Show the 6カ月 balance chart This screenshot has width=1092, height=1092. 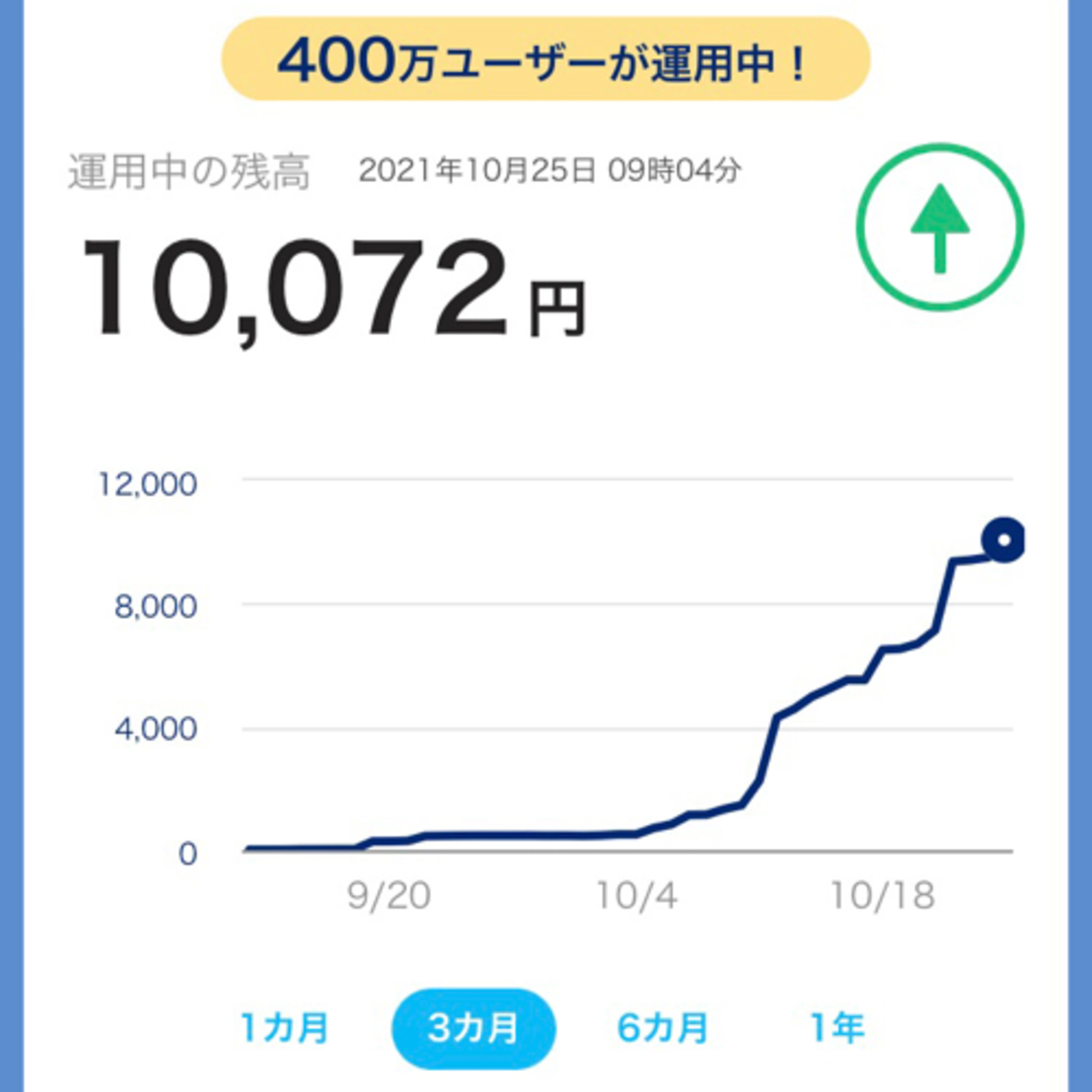662,1028
